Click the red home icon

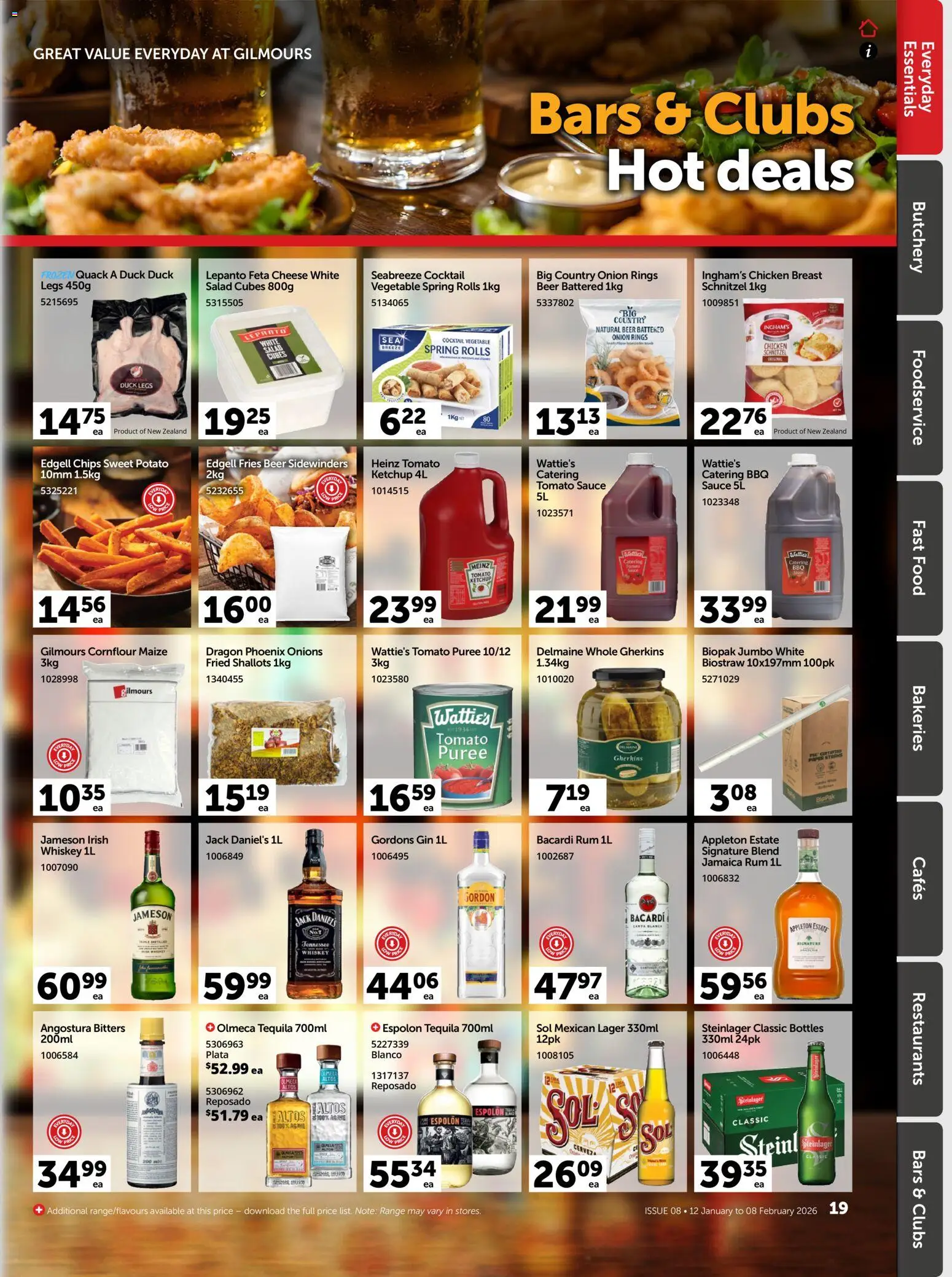coord(867,28)
